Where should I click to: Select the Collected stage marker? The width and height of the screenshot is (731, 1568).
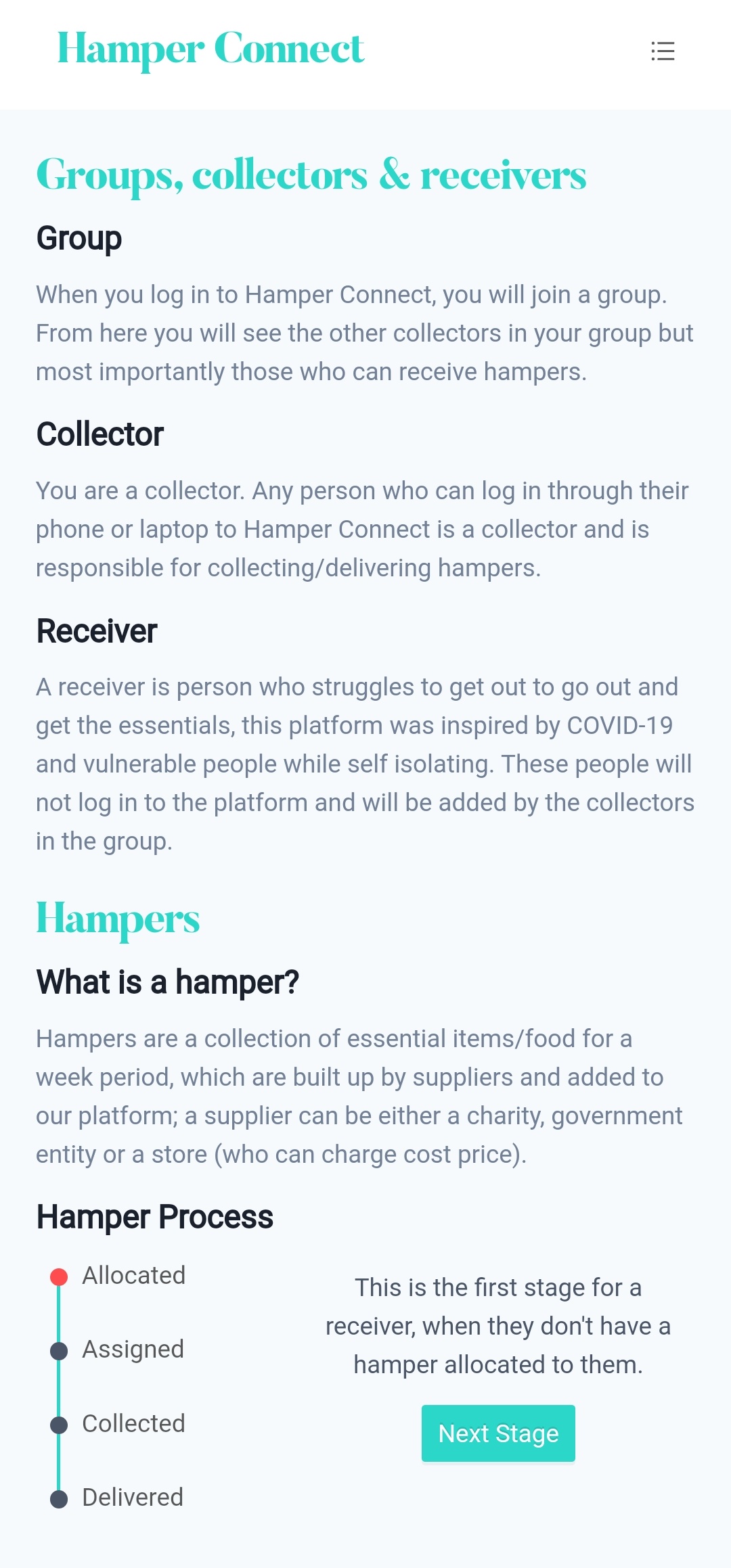60,1425
